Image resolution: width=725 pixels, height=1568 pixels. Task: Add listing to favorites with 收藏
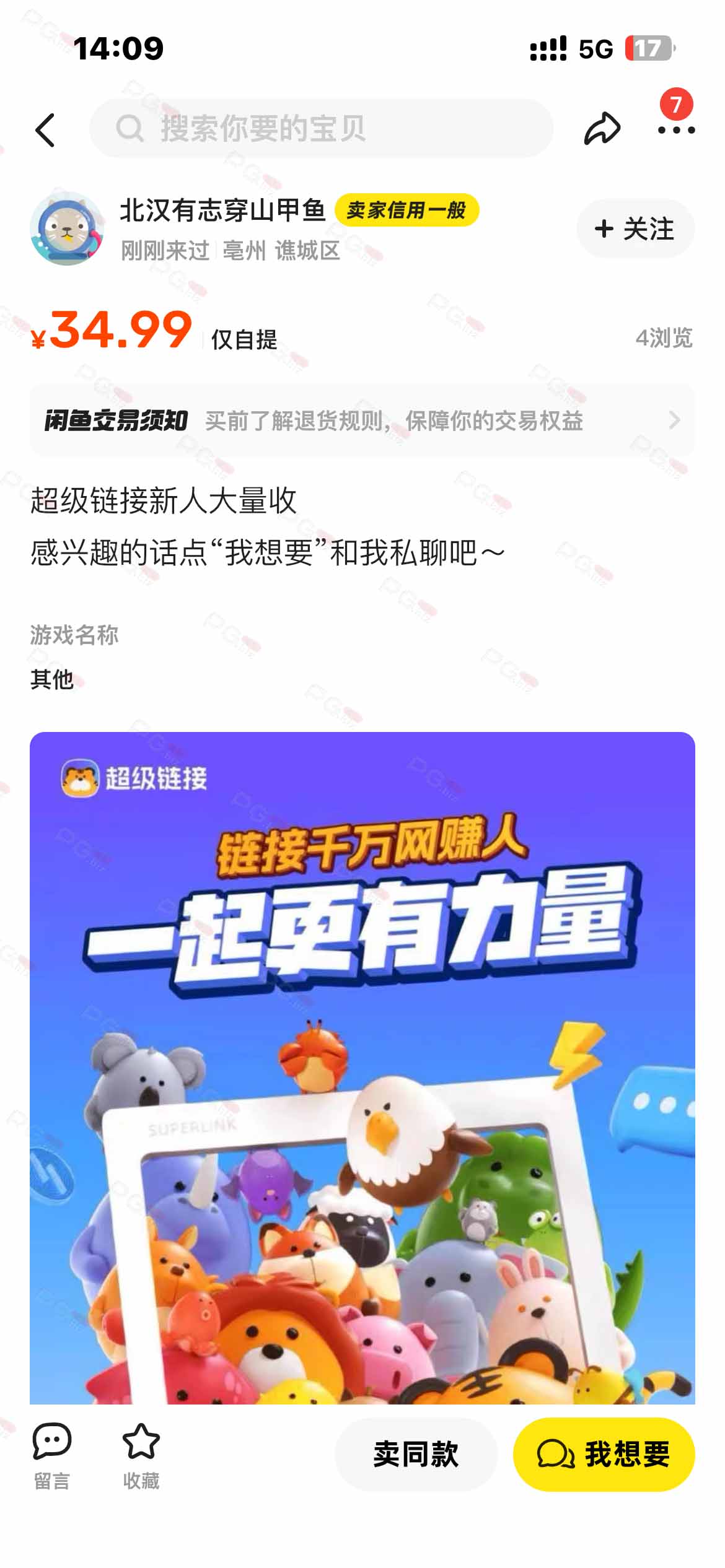[x=141, y=1455]
